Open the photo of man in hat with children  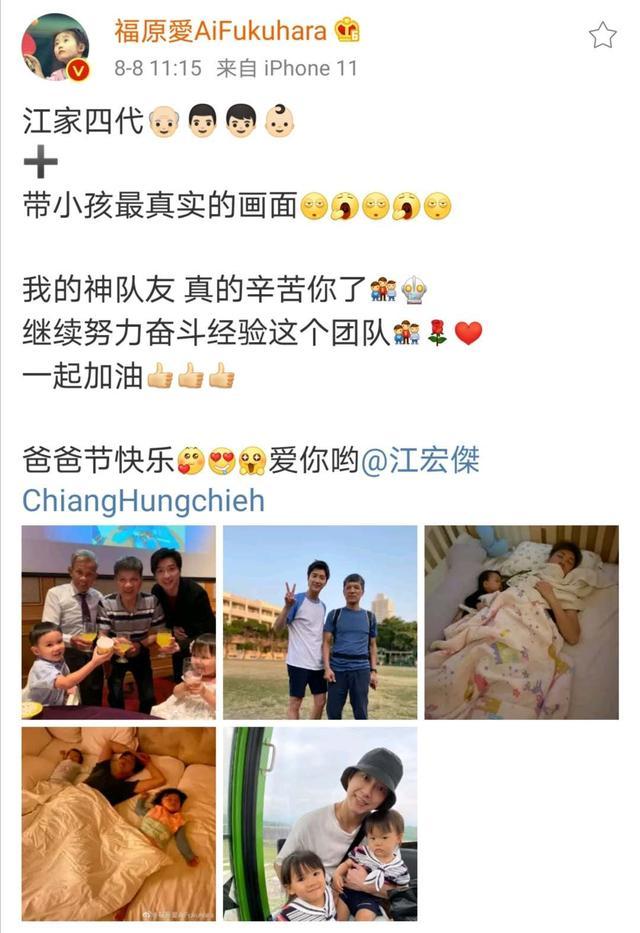320,822
